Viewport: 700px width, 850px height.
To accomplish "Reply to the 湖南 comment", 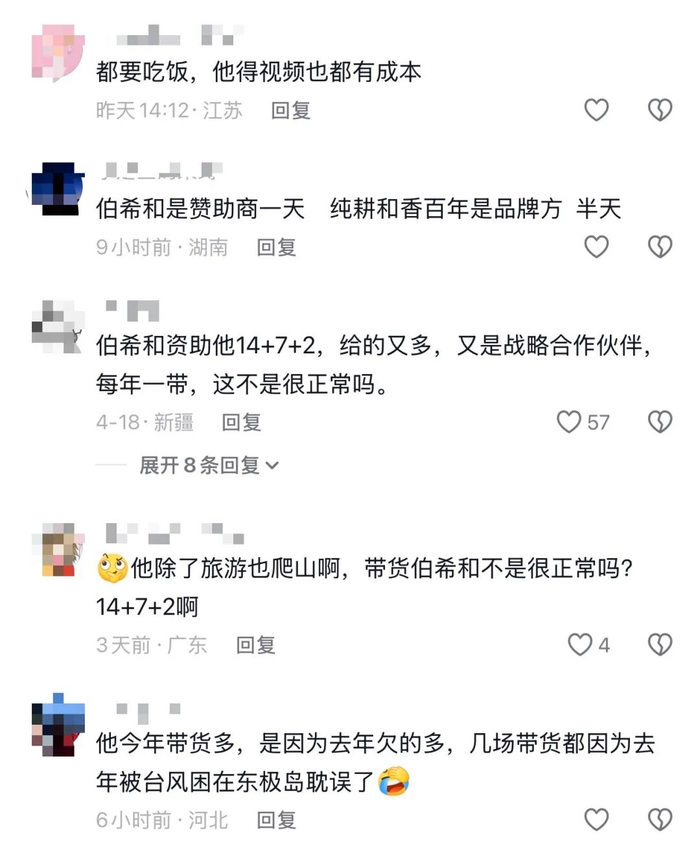I will [x=277, y=247].
